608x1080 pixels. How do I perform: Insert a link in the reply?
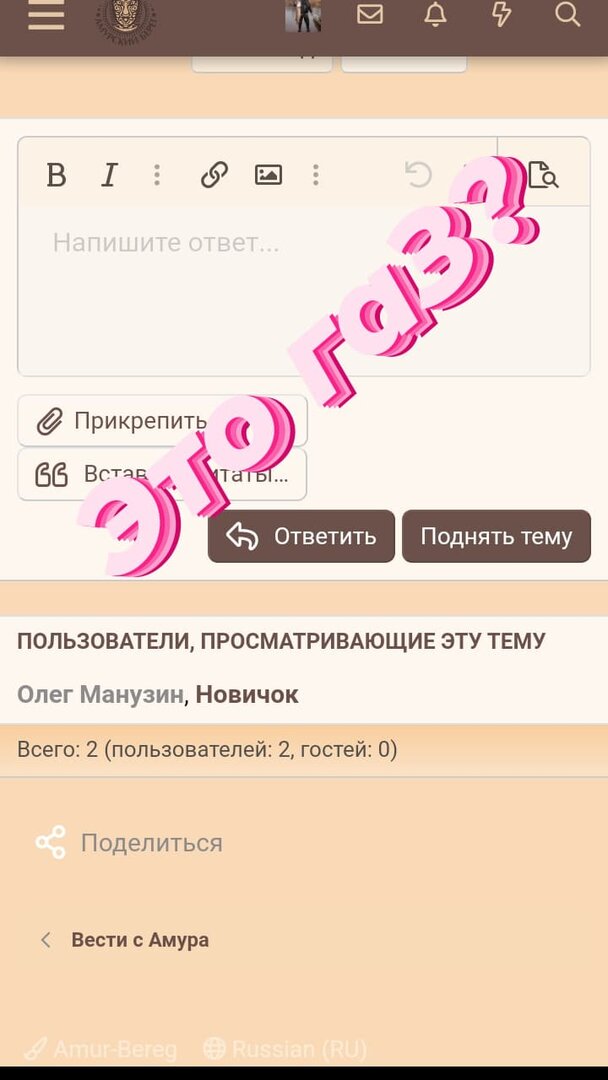[x=214, y=175]
